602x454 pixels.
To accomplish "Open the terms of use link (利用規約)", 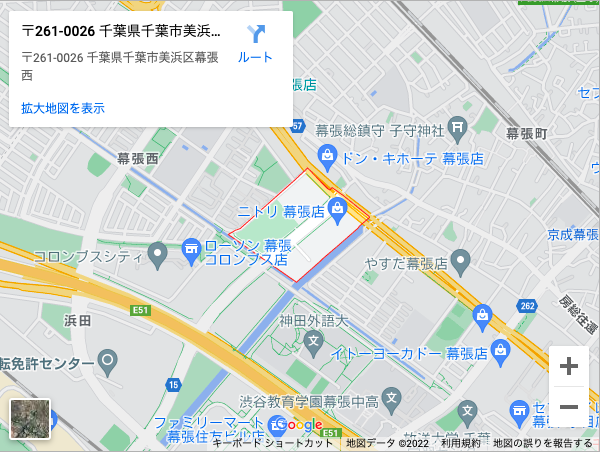I will (x=460, y=443).
